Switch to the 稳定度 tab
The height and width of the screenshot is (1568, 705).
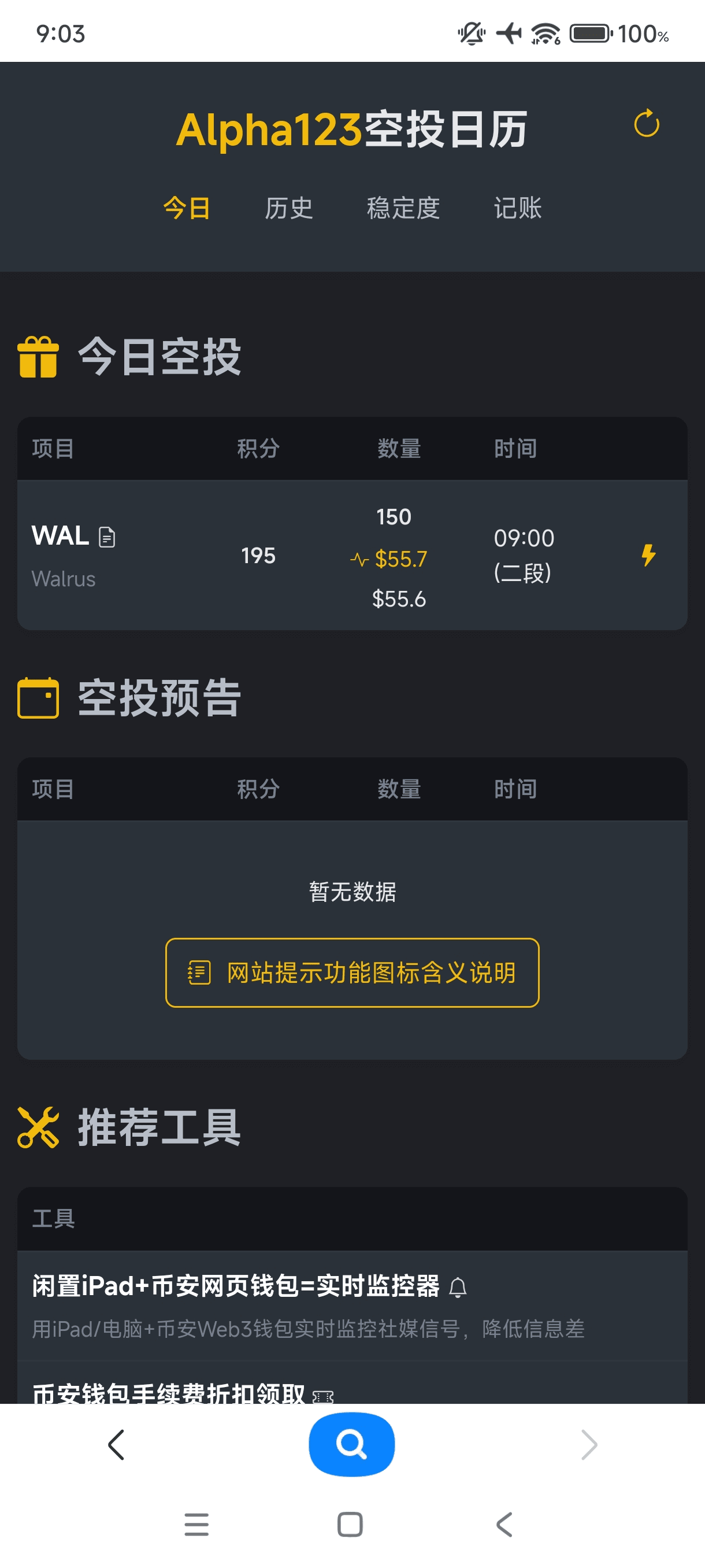[x=403, y=208]
